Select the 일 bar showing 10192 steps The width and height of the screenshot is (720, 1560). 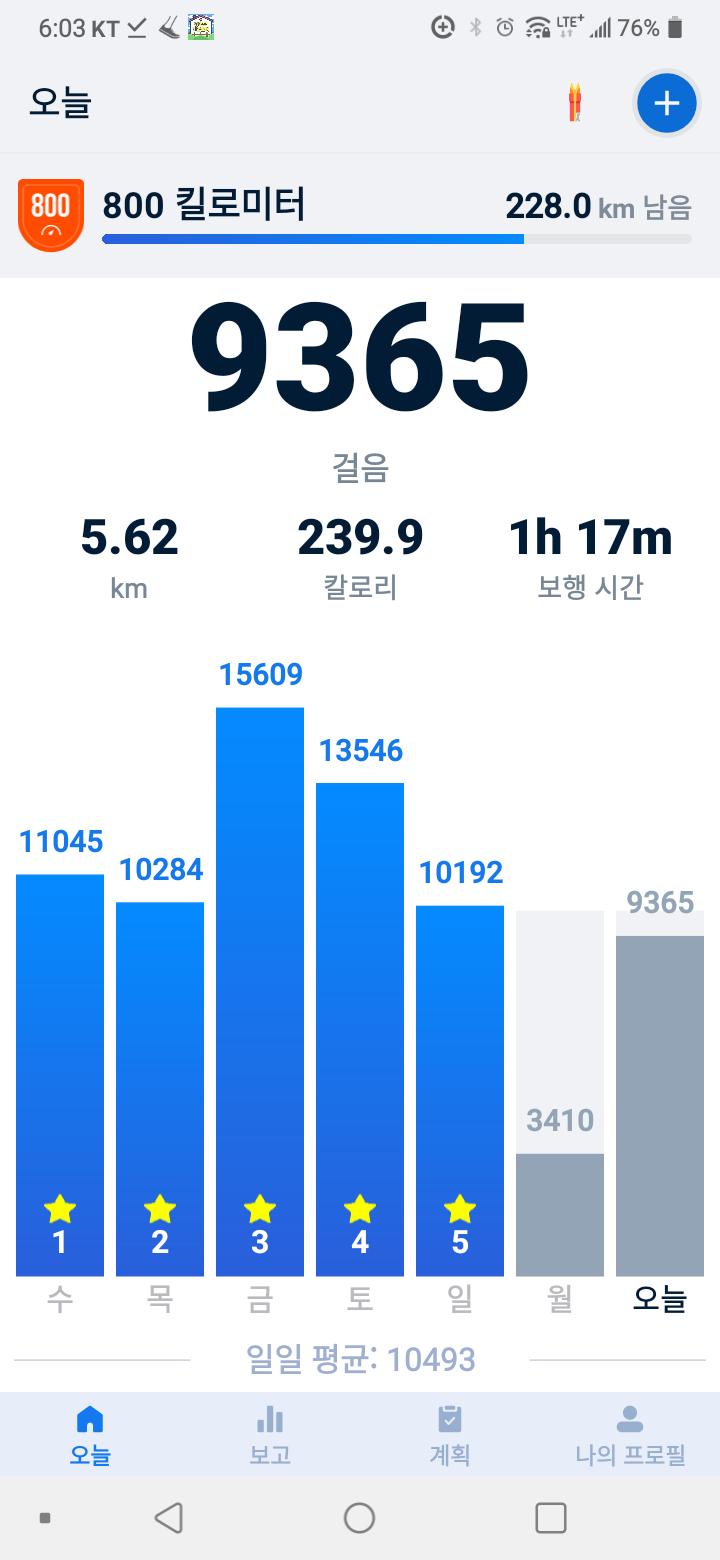pyautogui.click(x=460, y=1090)
